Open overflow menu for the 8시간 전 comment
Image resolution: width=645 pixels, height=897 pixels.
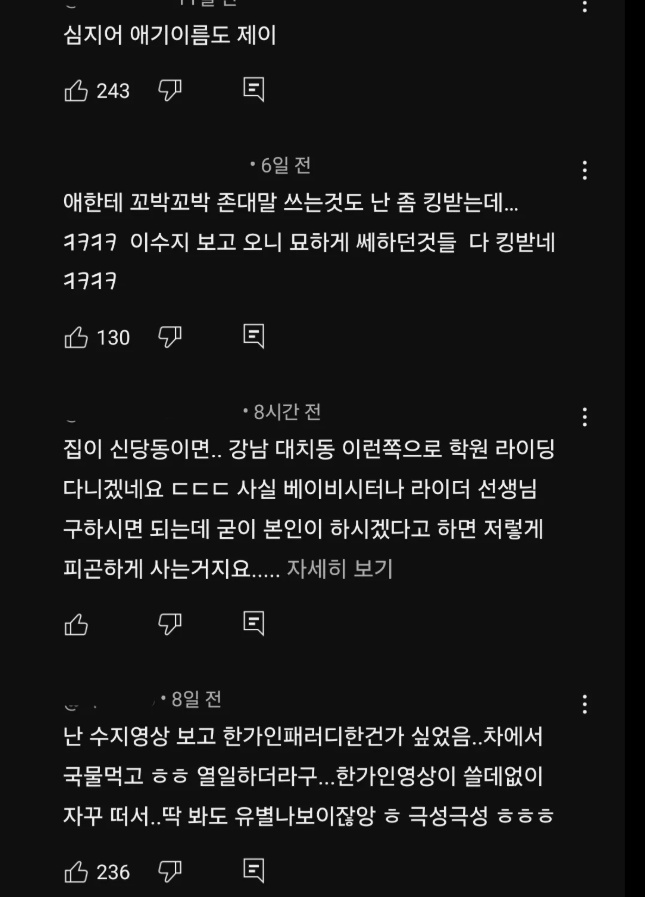click(585, 417)
